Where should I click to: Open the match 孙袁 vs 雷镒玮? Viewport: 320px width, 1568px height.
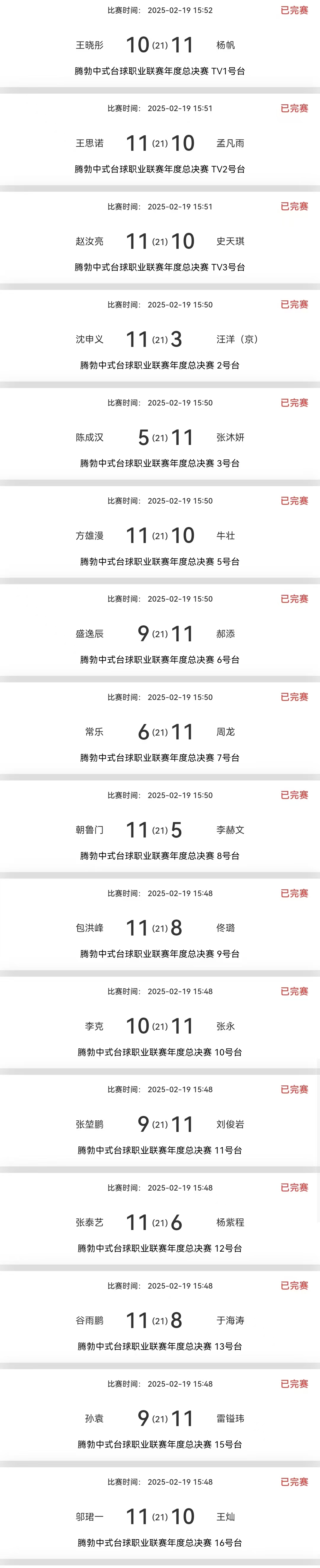(159, 1418)
